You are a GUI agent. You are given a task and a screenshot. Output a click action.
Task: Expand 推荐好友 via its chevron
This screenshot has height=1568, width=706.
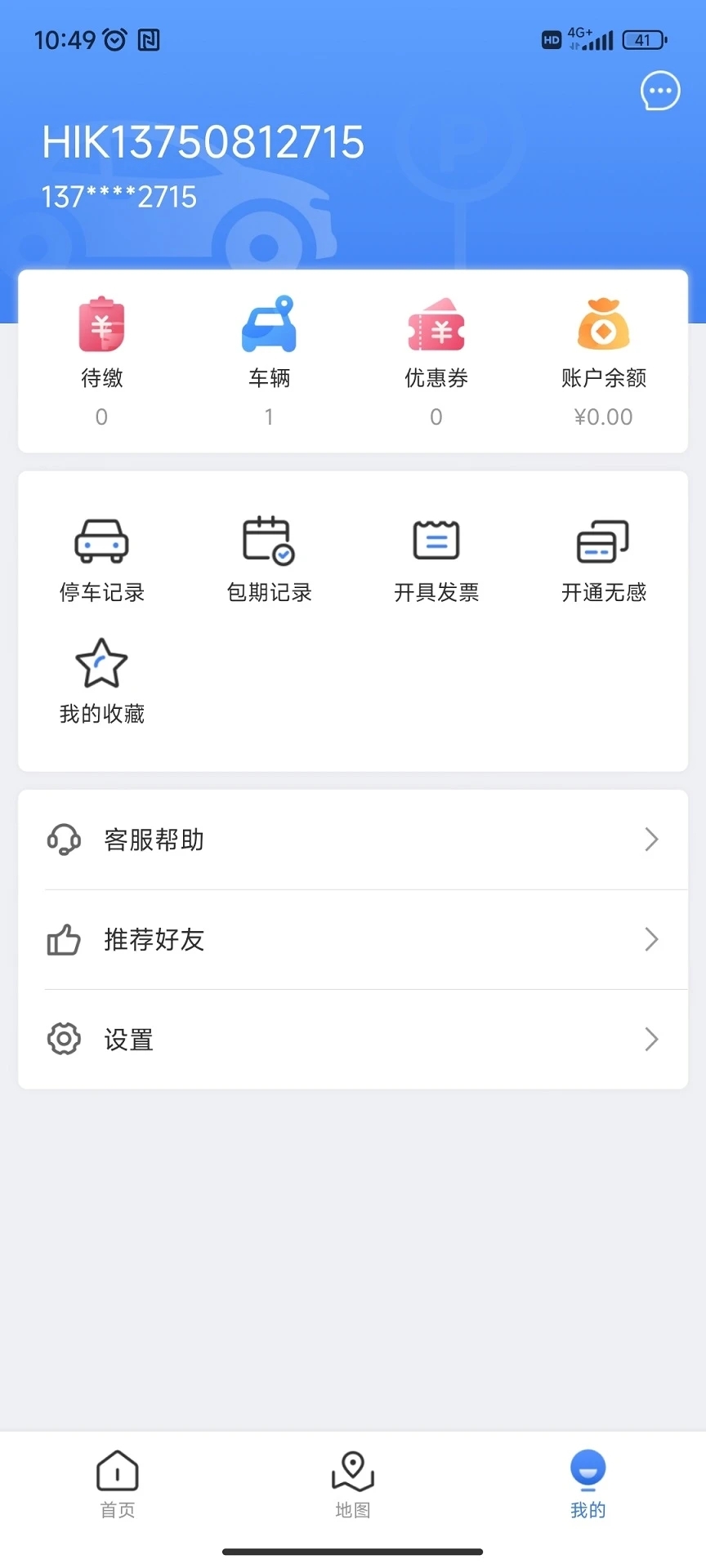650,939
